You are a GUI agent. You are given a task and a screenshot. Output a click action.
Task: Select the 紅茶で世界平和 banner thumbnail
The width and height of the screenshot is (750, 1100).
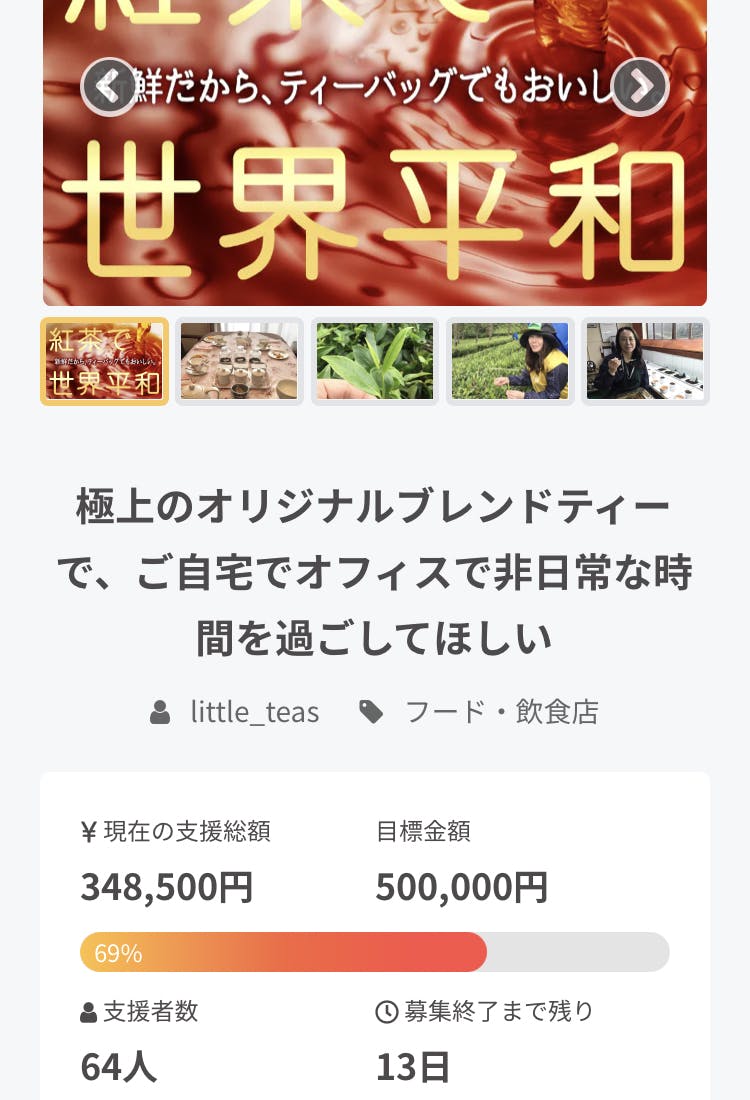(x=104, y=361)
